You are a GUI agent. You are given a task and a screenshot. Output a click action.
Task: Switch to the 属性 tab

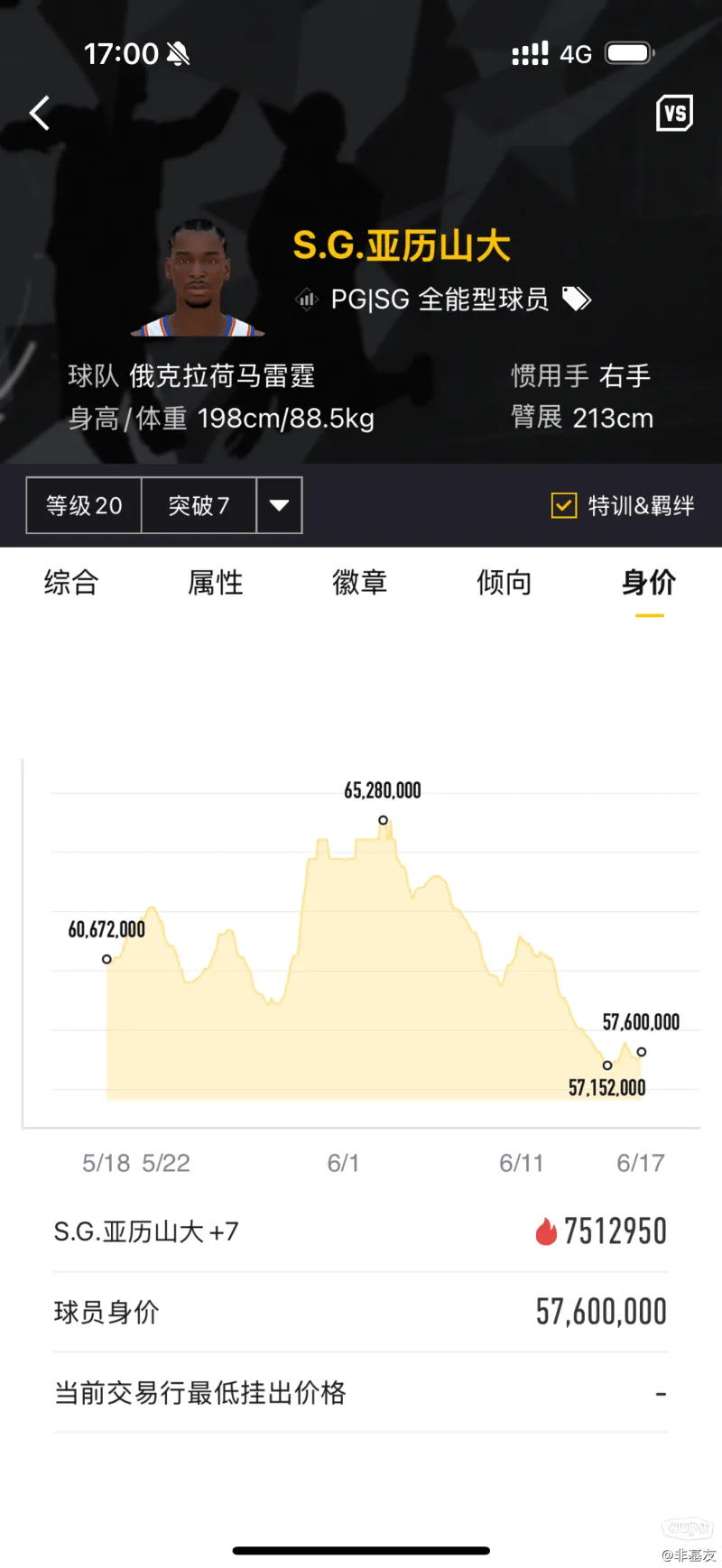(x=216, y=583)
